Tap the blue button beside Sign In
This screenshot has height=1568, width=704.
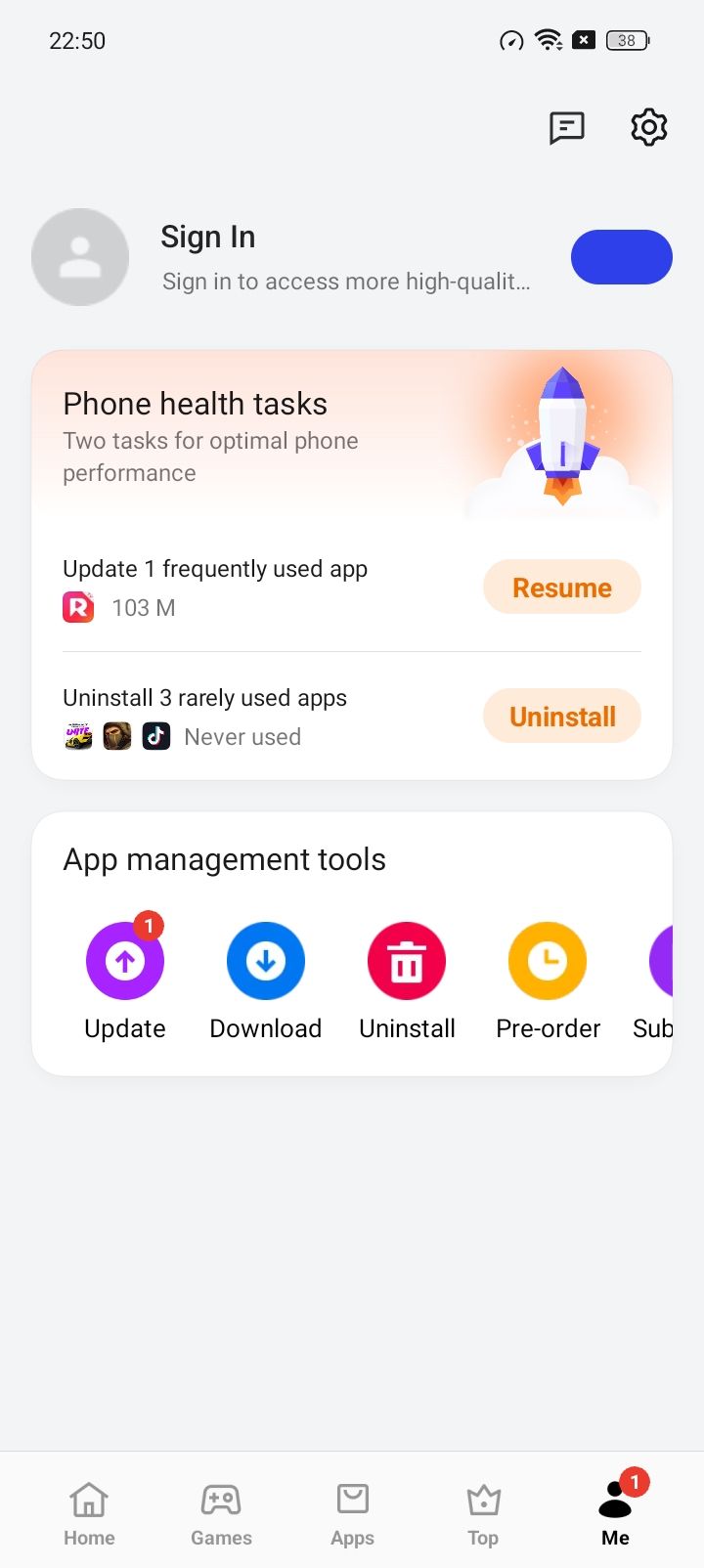(621, 257)
